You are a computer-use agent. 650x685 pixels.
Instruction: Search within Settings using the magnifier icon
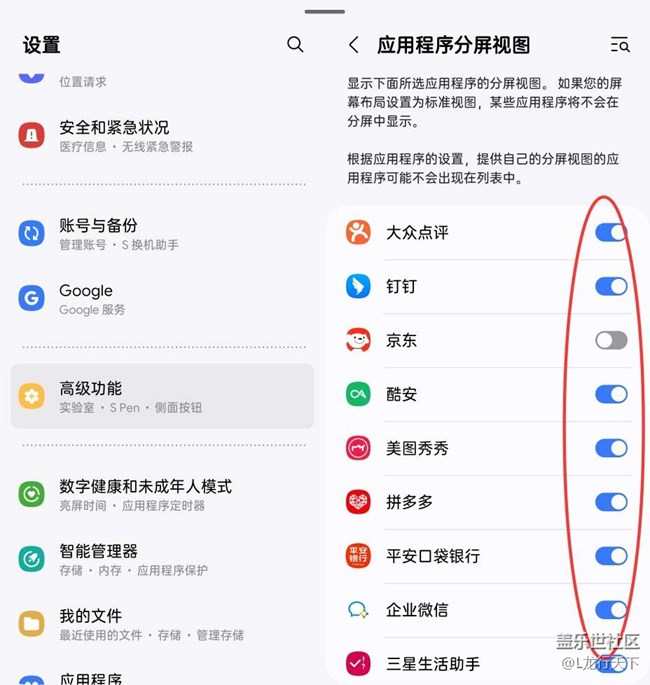pos(295,44)
